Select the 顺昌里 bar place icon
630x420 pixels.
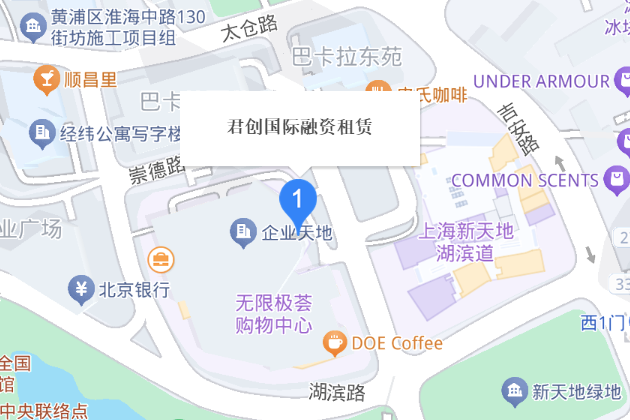click(45, 78)
